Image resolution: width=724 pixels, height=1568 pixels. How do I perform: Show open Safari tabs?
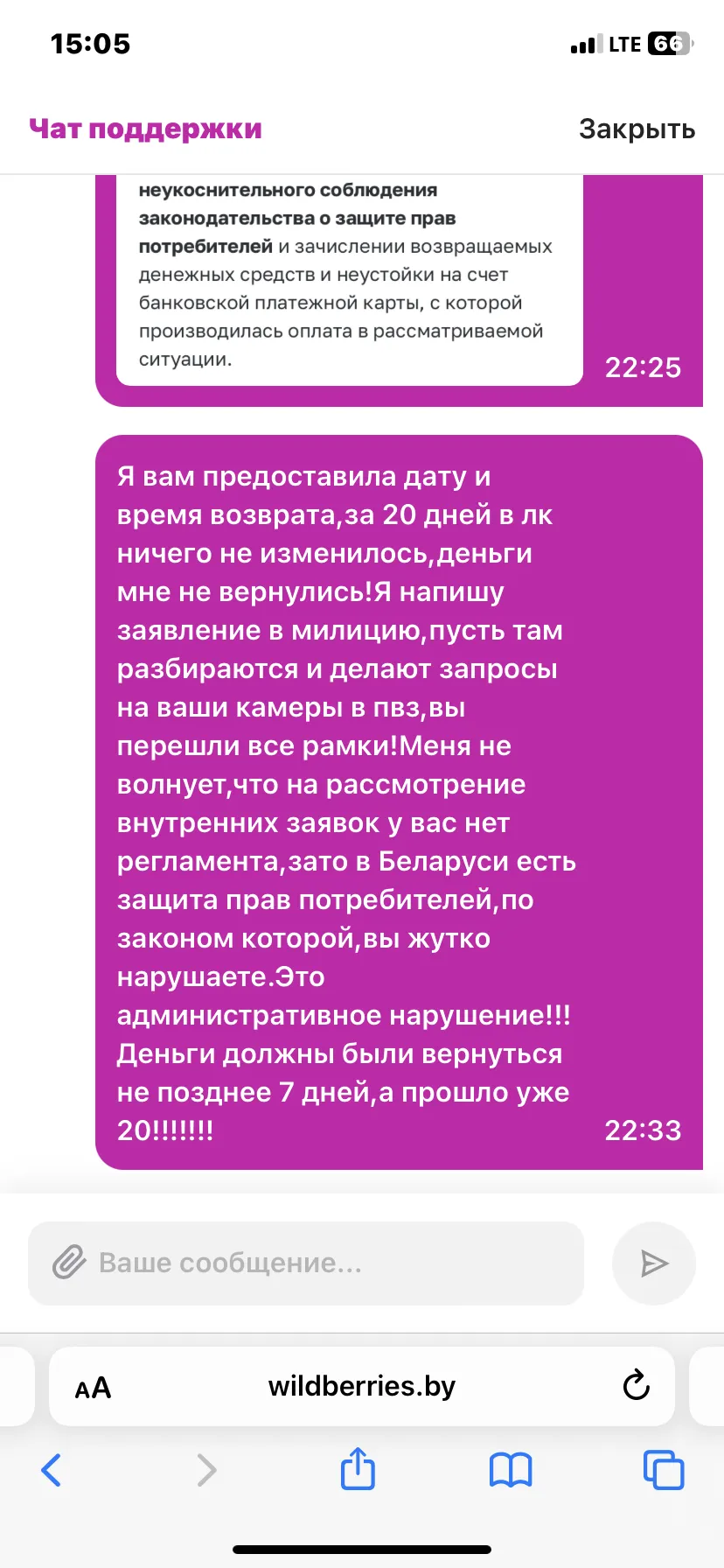coord(664,1469)
